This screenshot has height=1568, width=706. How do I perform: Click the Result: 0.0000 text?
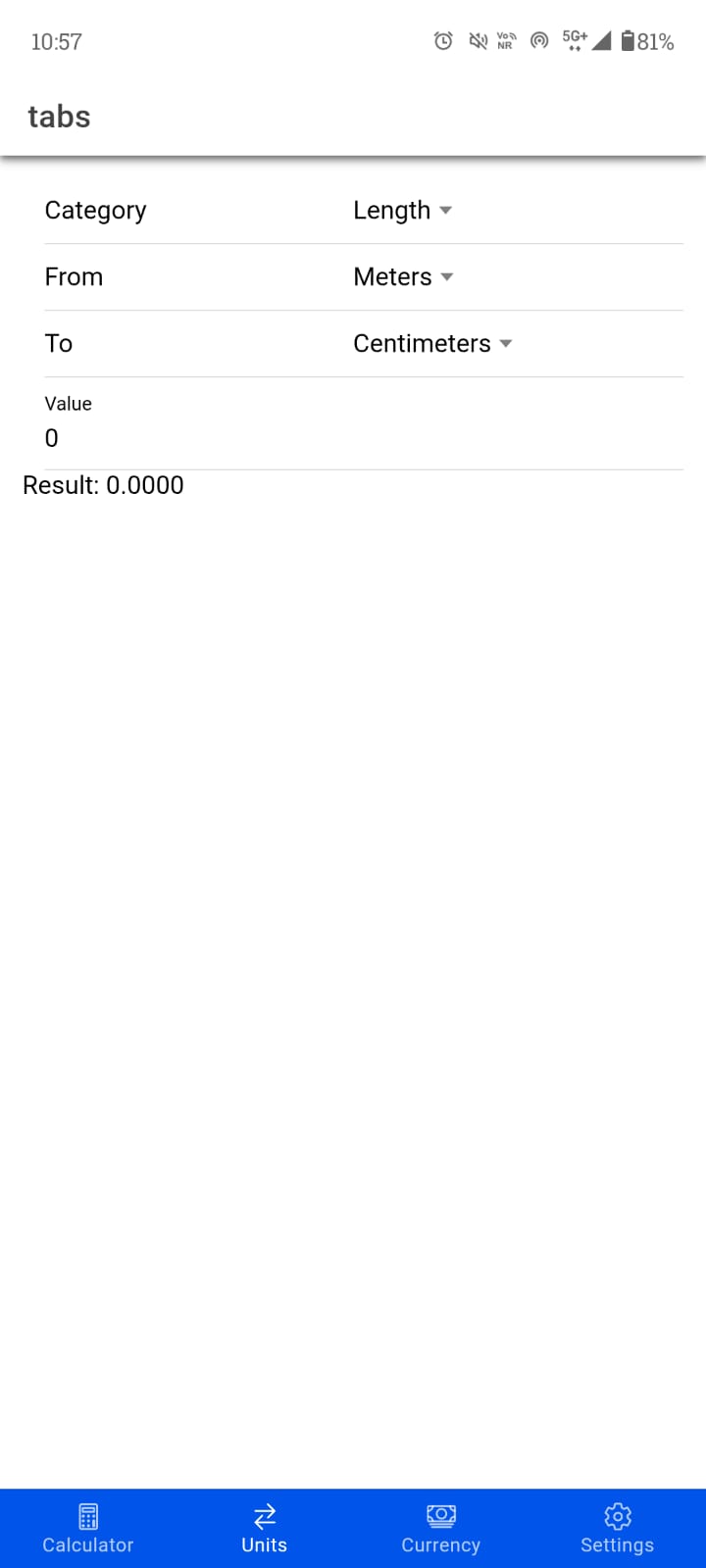[103, 484]
